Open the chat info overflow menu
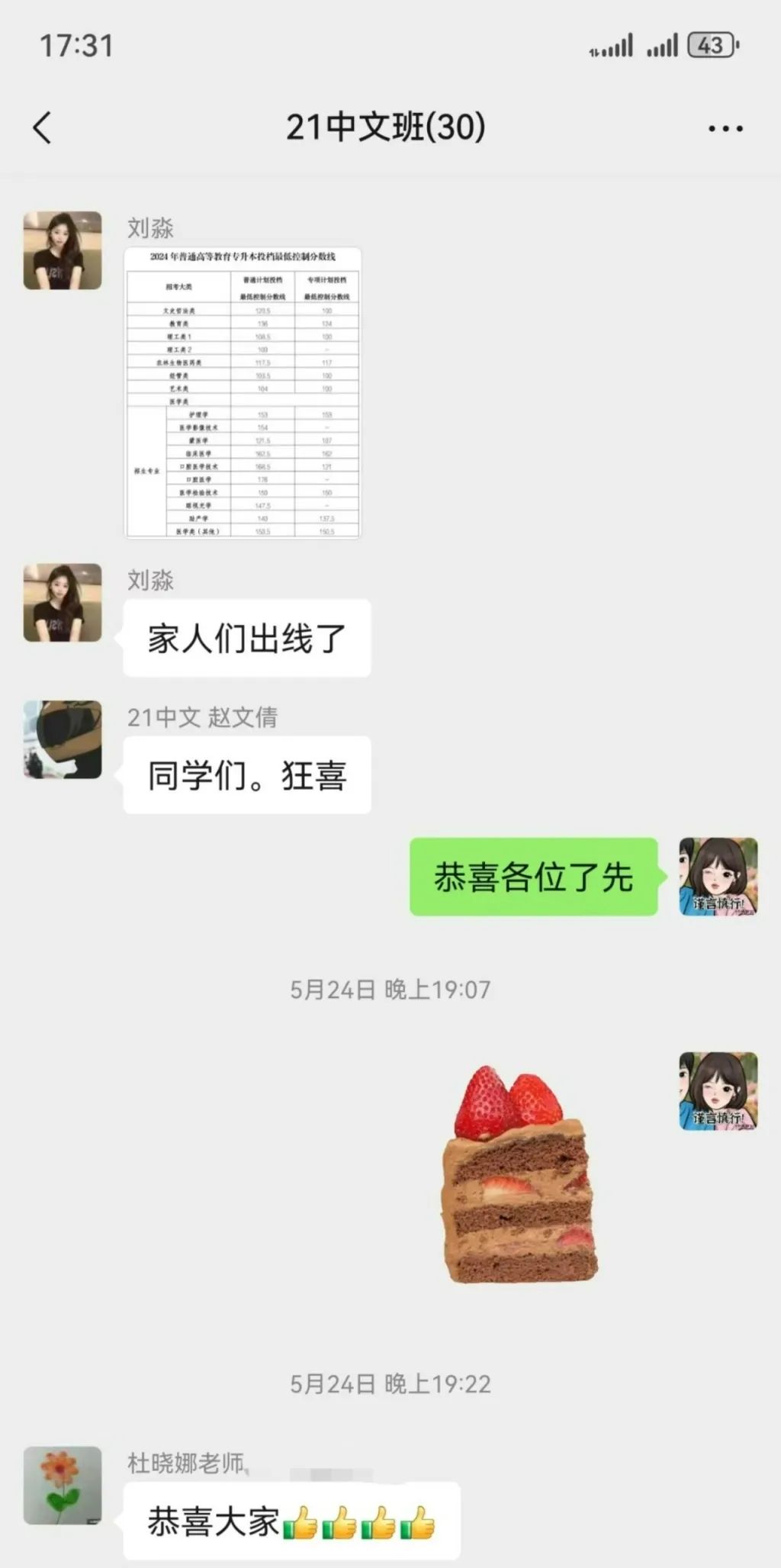The width and height of the screenshot is (781, 1568). click(725, 128)
